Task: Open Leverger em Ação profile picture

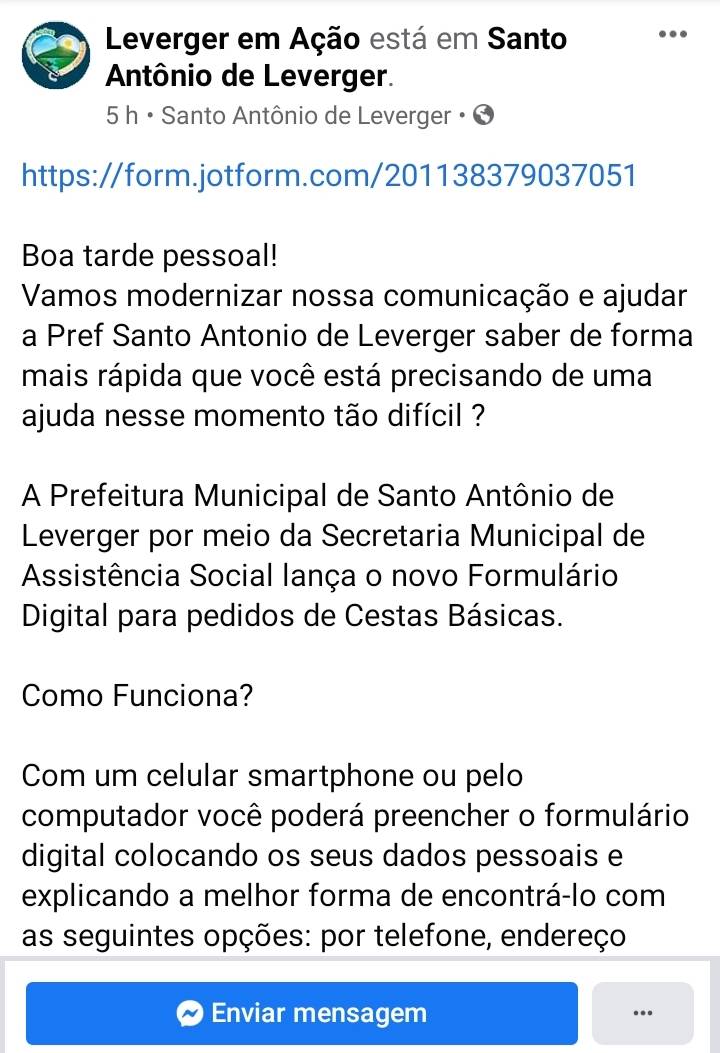Action: tap(55, 57)
